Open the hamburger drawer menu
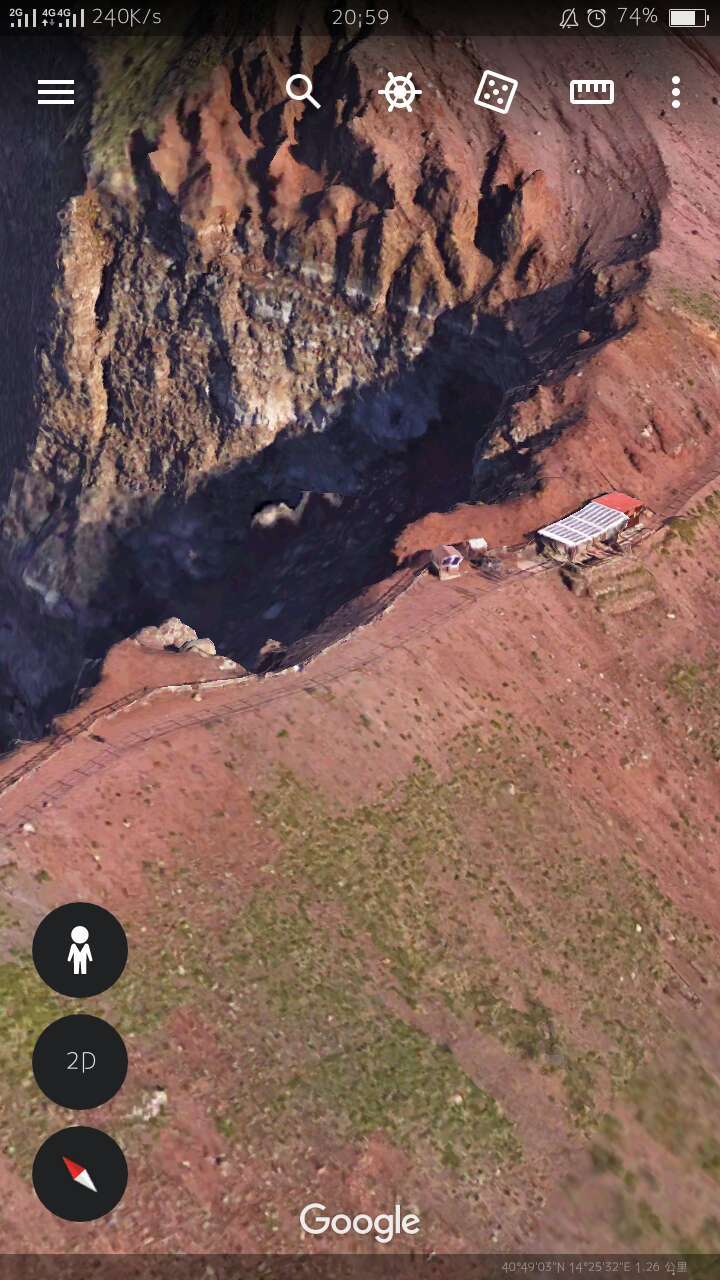 pos(56,92)
